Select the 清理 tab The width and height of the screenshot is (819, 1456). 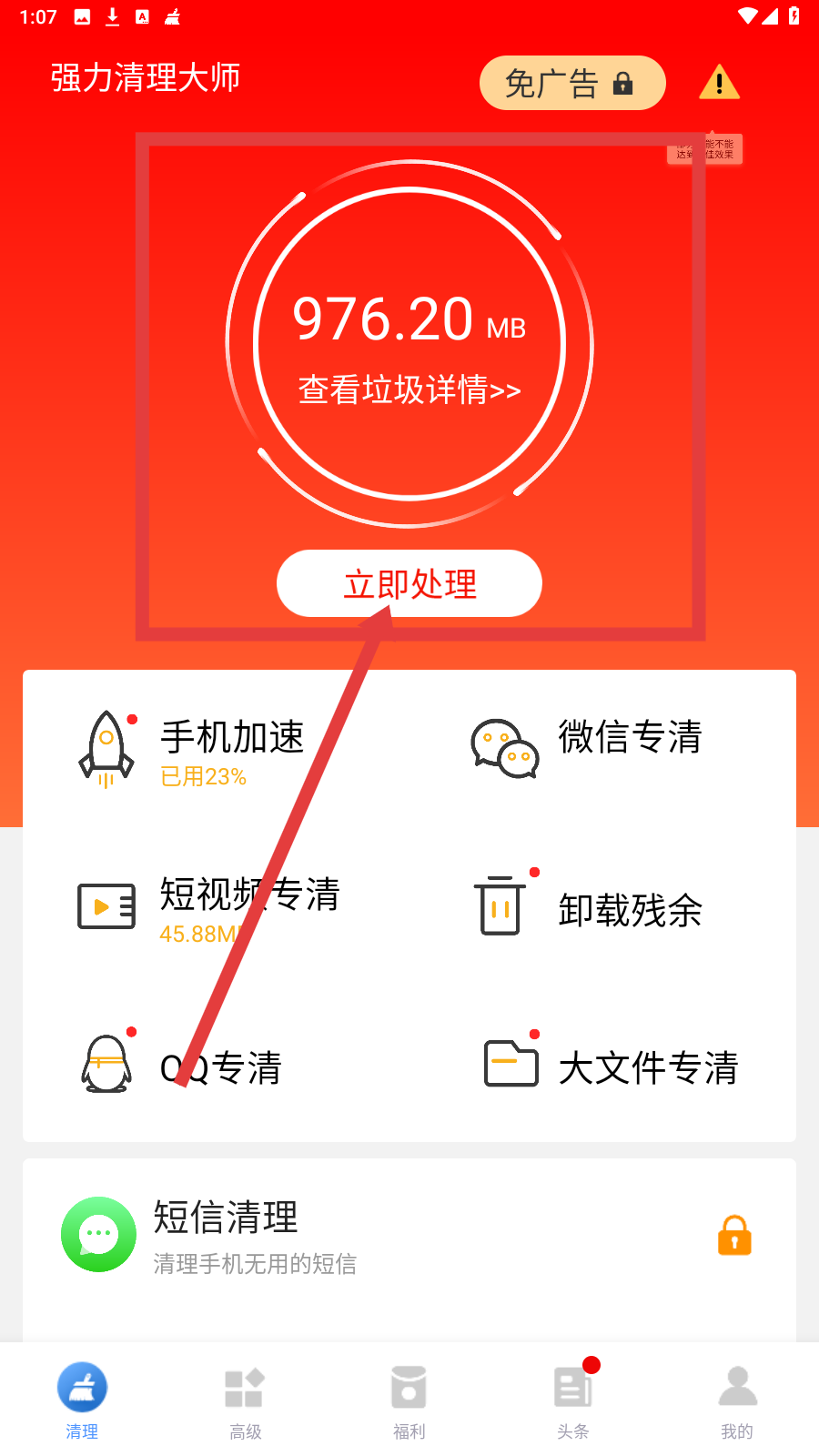point(82,1401)
